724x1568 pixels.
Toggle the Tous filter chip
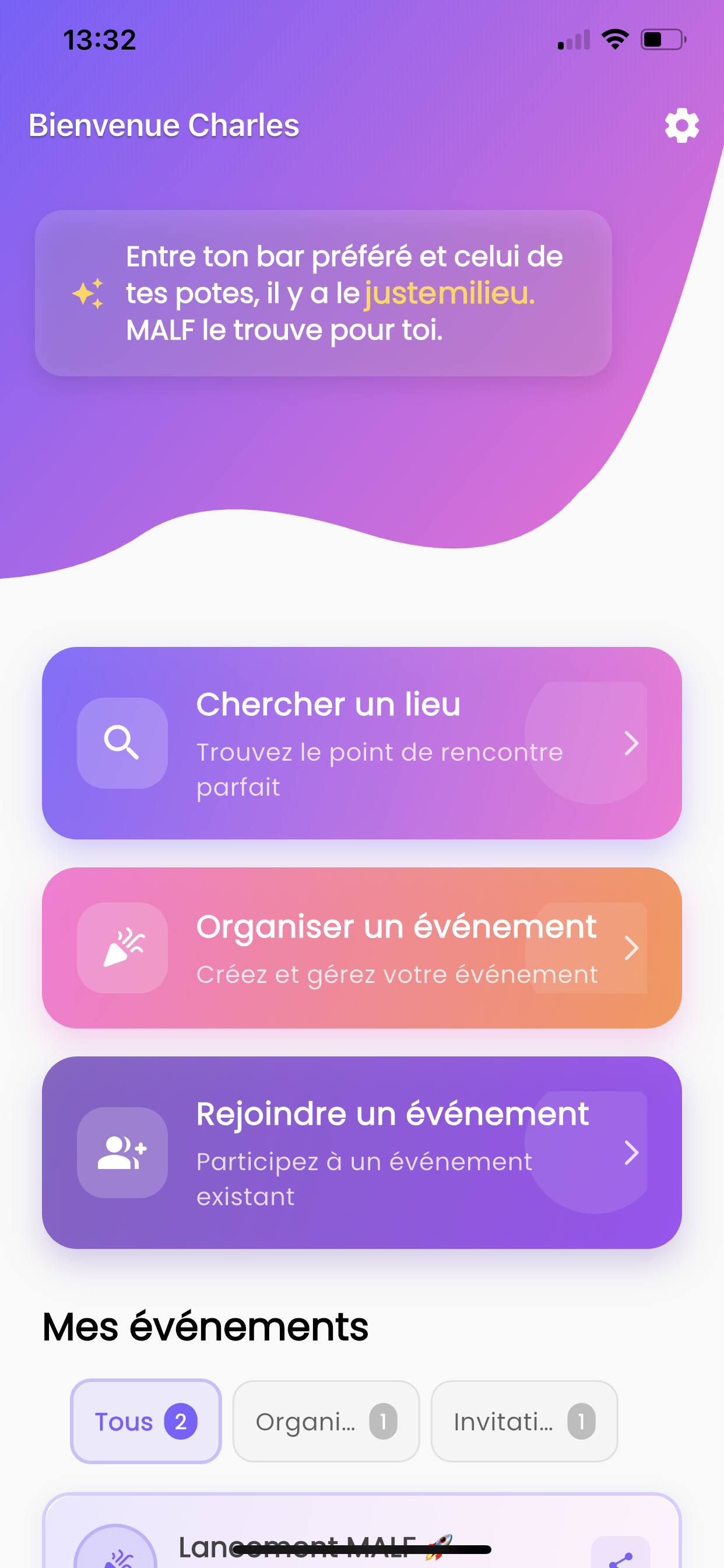coord(145,1422)
